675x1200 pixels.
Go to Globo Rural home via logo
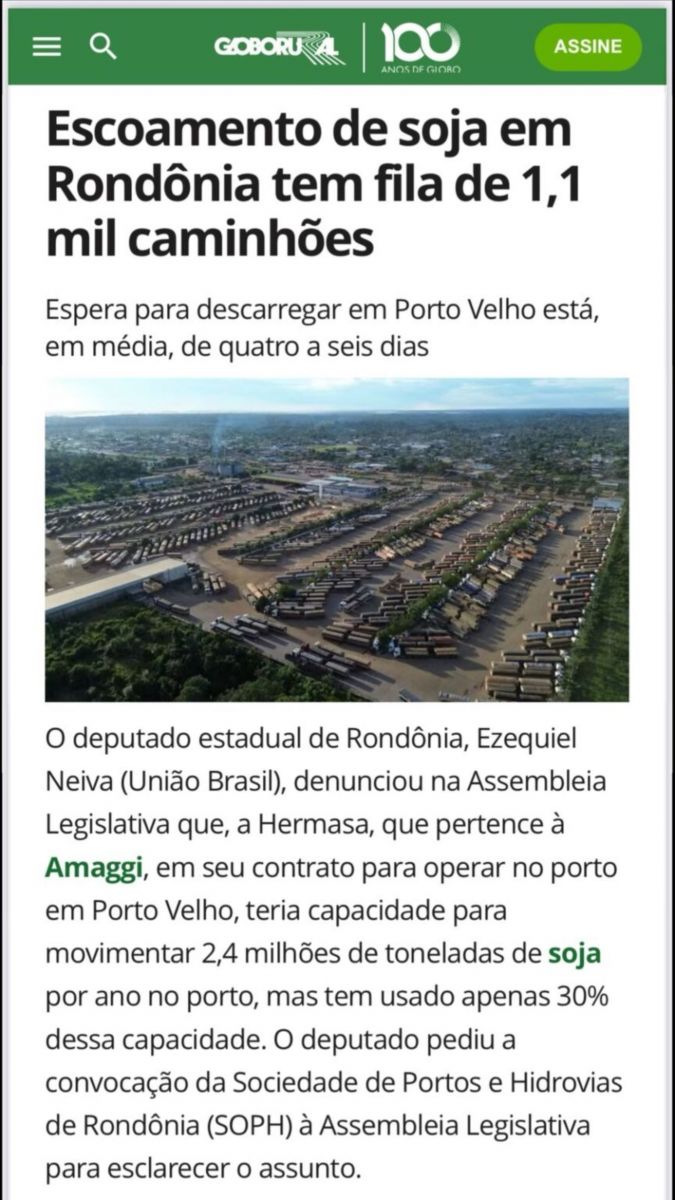coord(279,47)
